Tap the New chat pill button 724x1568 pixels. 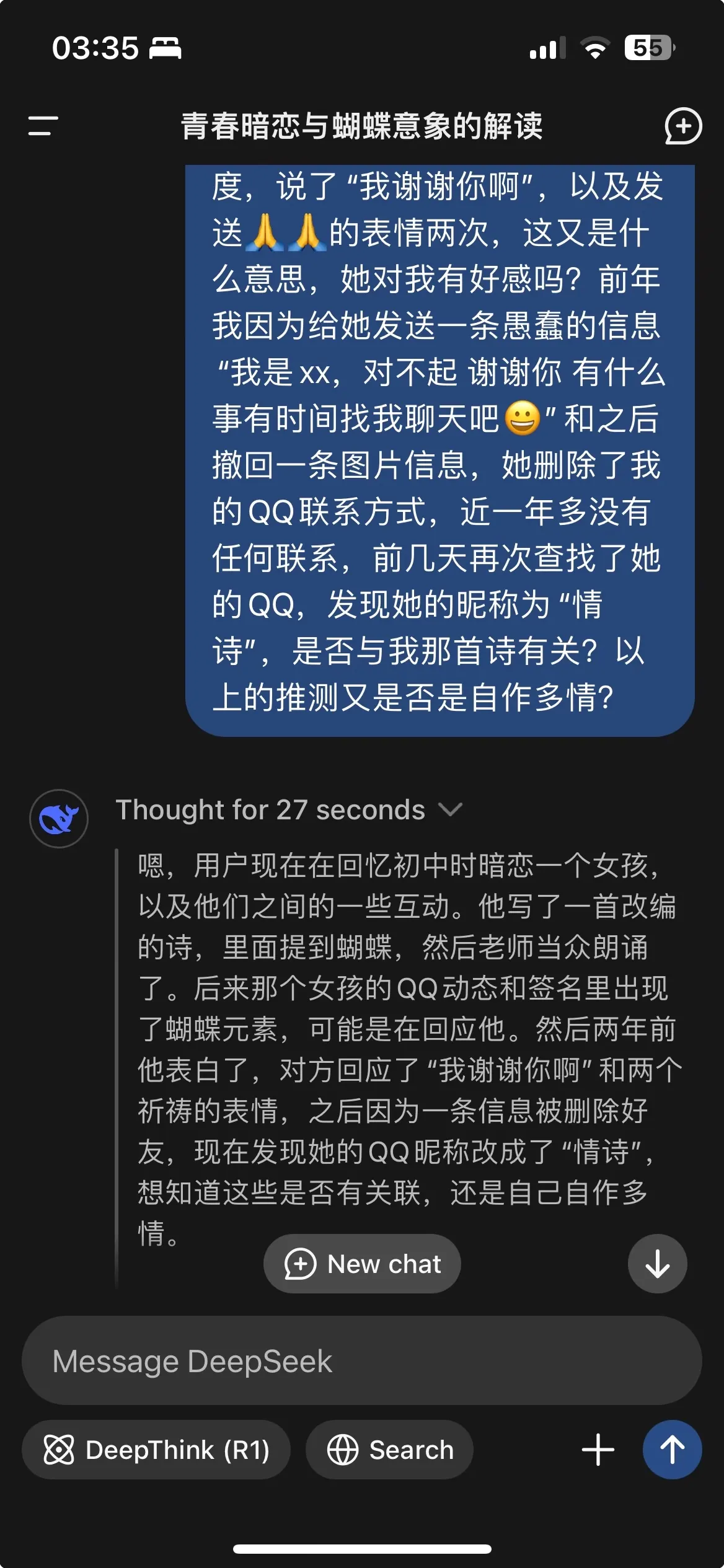(361, 1264)
